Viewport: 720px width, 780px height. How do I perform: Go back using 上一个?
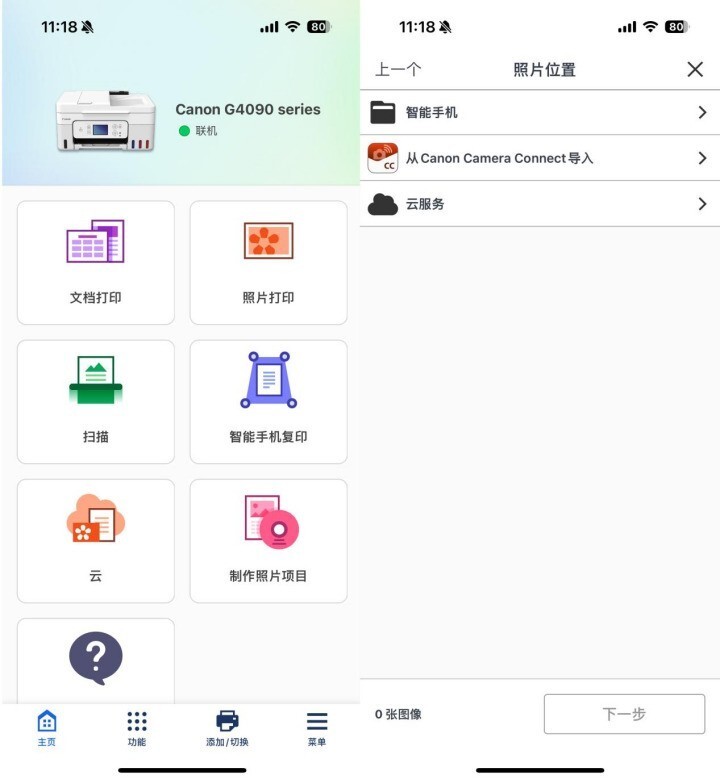398,69
